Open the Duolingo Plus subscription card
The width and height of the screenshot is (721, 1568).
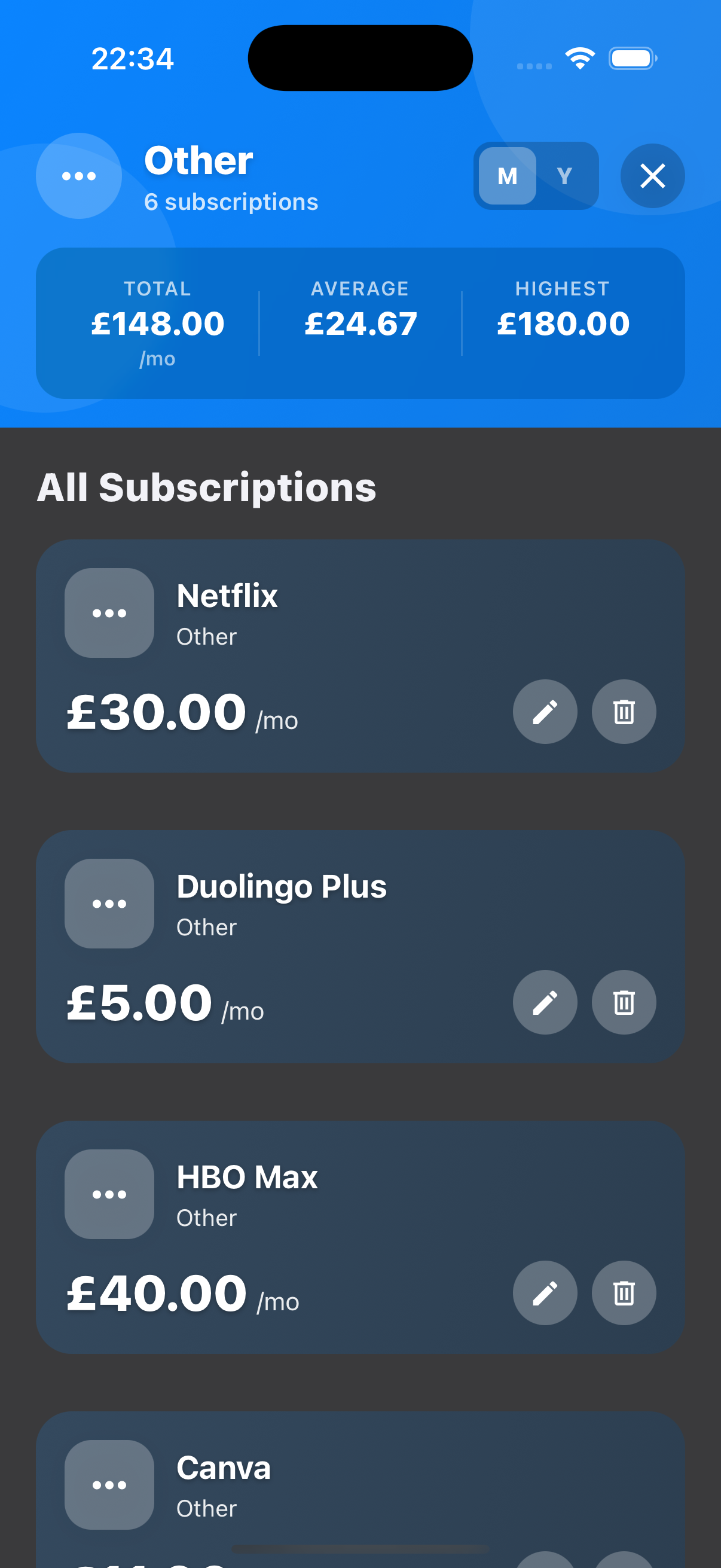point(365,907)
